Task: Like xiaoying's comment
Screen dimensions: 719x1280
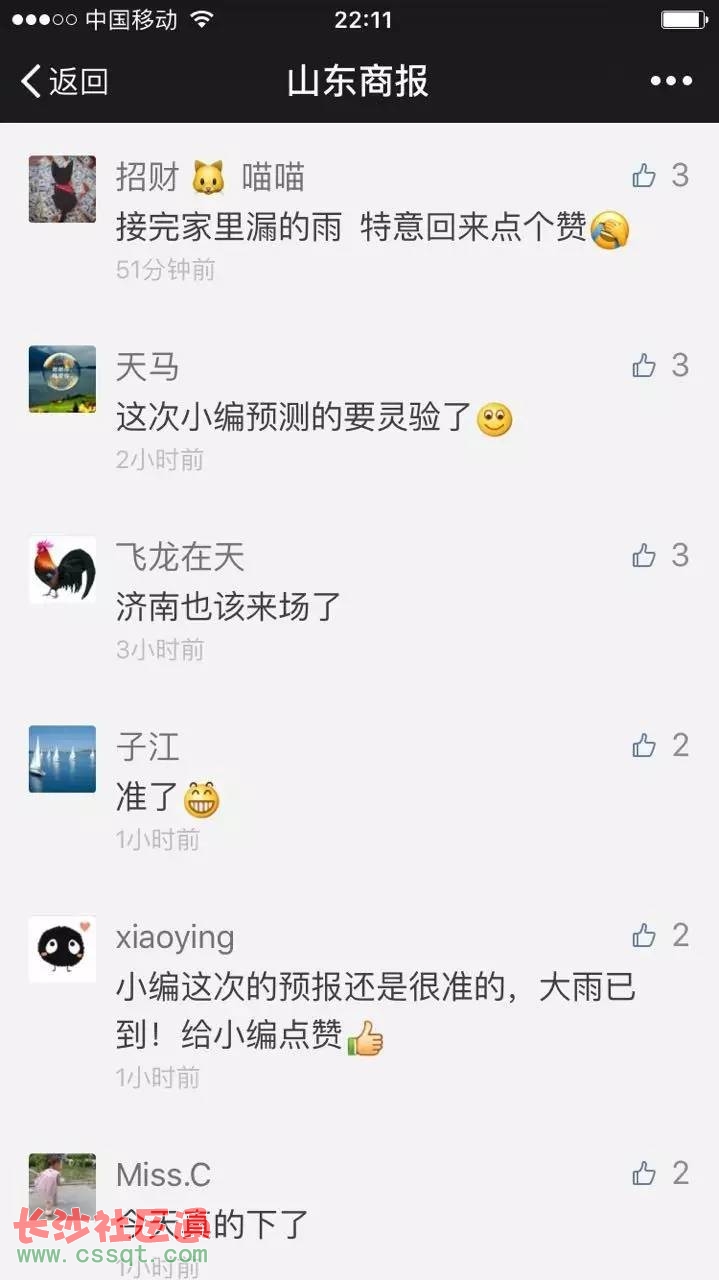Action: (644, 935)
